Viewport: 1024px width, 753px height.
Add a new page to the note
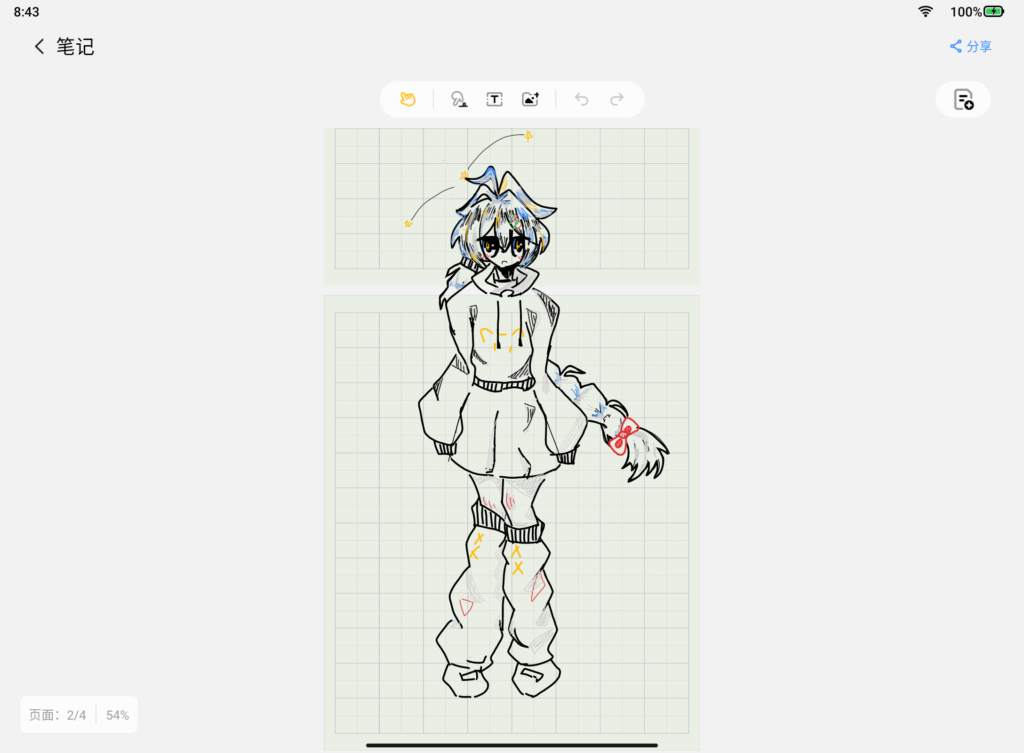(963, 99)
